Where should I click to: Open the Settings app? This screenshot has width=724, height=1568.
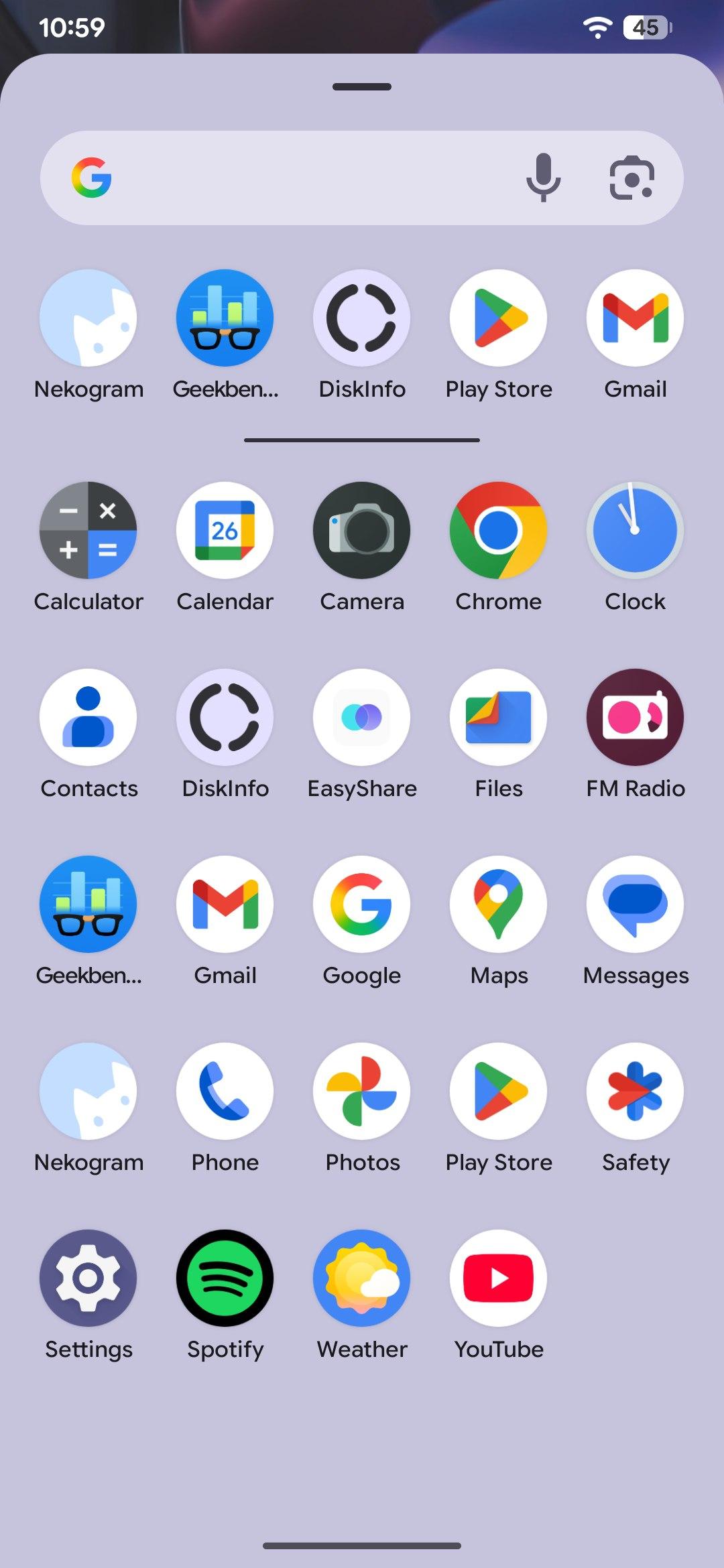88,1278
